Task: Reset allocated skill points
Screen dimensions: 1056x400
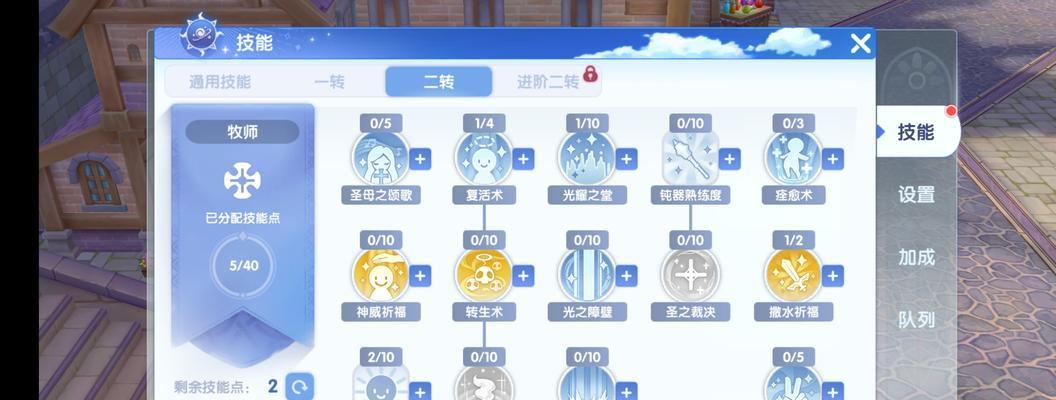Action: tap(298, 386)
